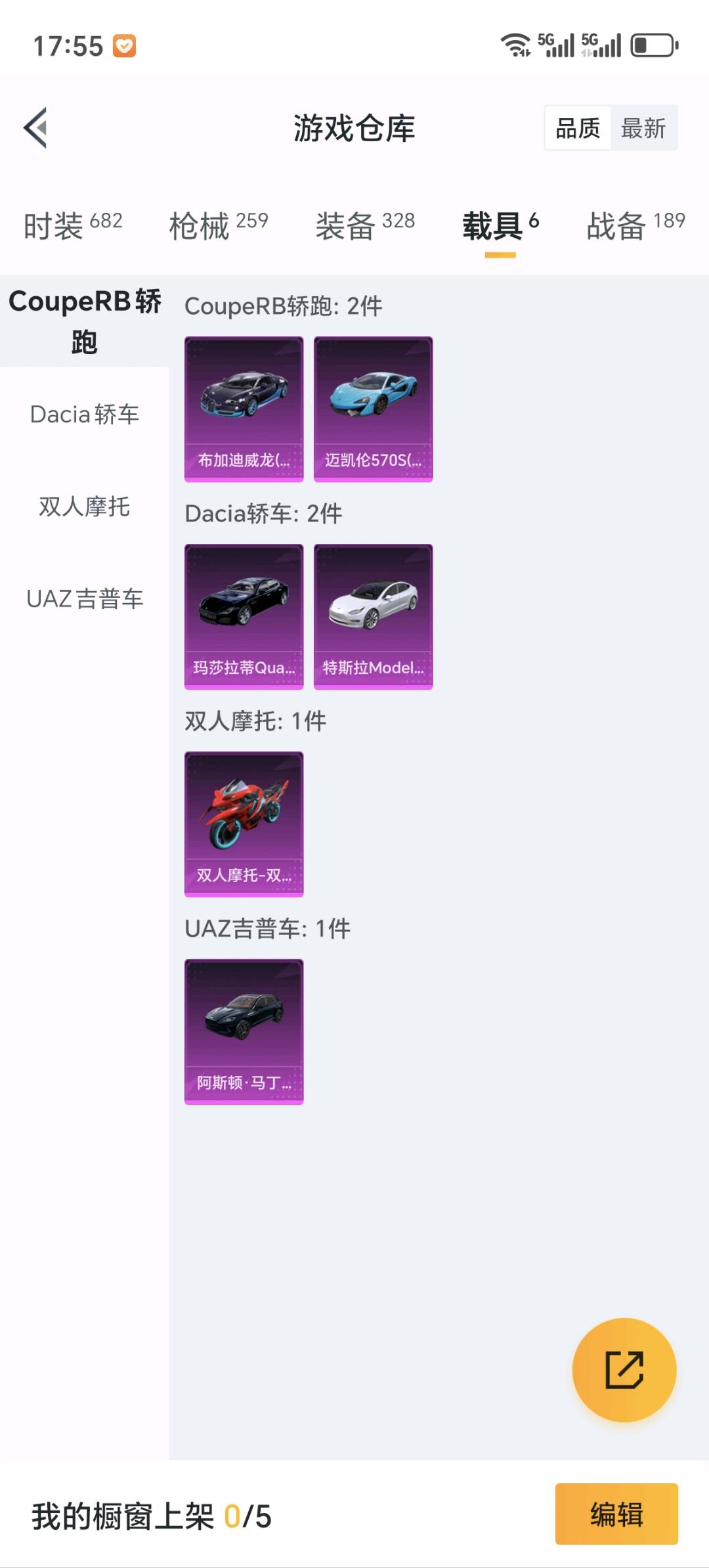The height and width of the screenshot is (1568, 709).
Task: Select 双人摩托 in the side list
Action: pos(85,506)
